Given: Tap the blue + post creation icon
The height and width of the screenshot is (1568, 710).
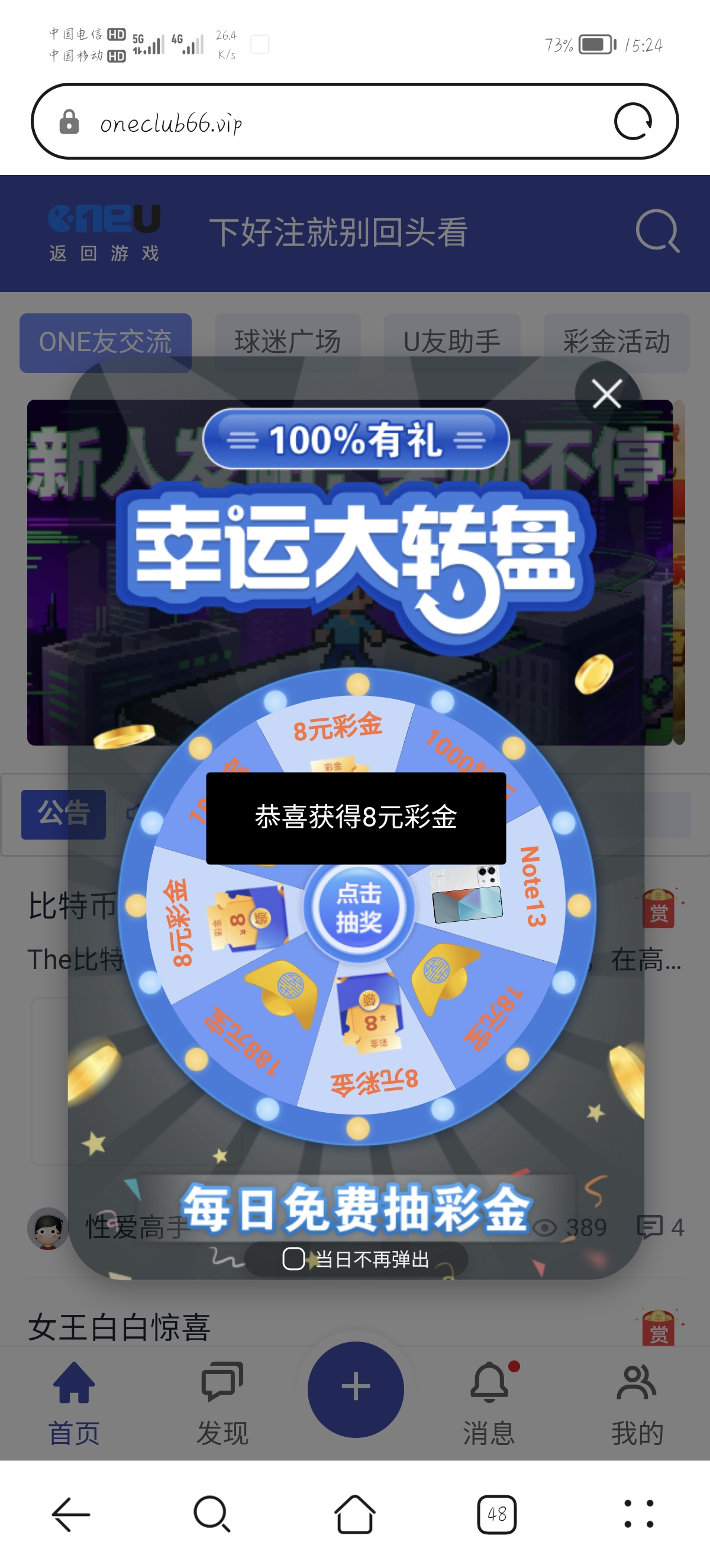Looking at the screenshot, I should [355, 1388].
